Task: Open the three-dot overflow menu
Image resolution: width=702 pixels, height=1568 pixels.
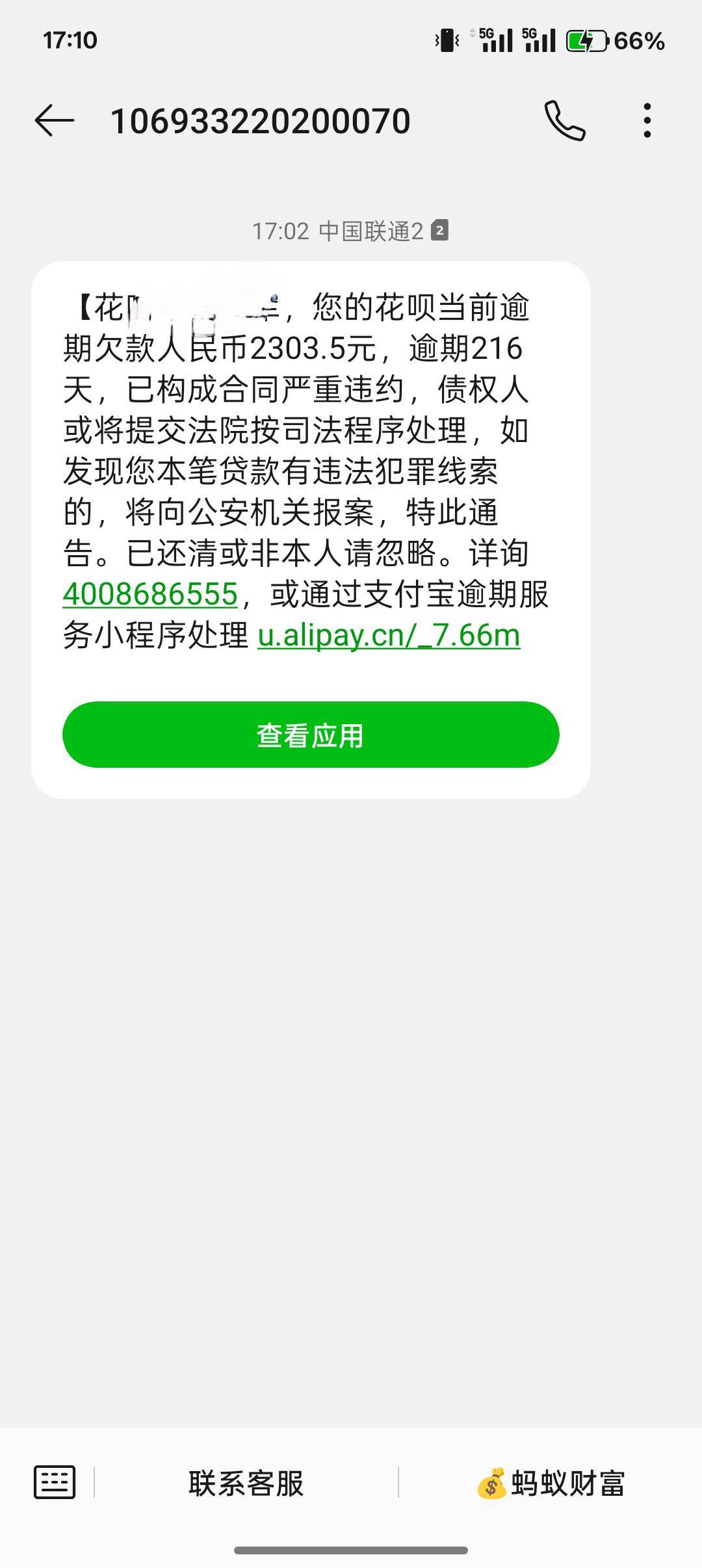Action: tap(647, 121)
